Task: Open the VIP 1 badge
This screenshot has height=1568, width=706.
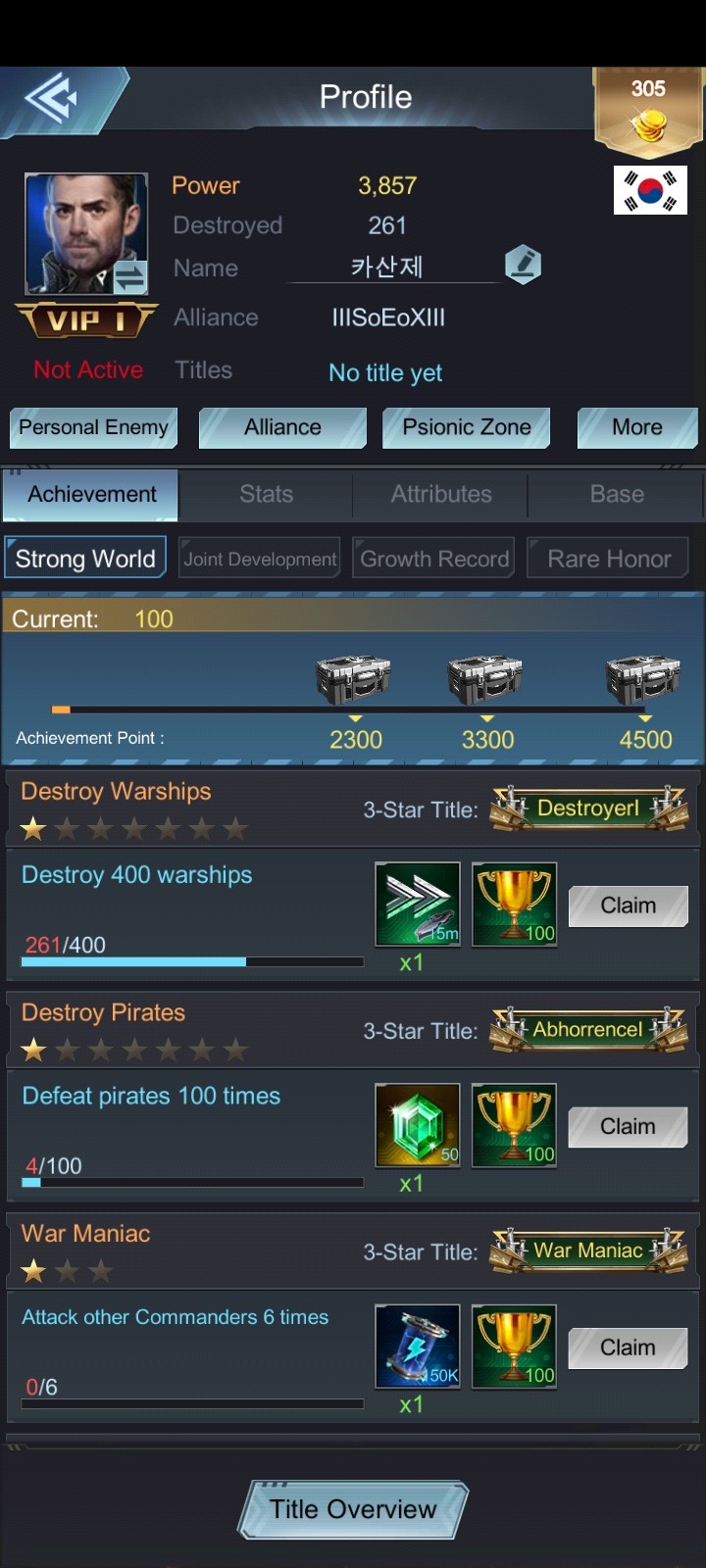Action: coord(86,320)
